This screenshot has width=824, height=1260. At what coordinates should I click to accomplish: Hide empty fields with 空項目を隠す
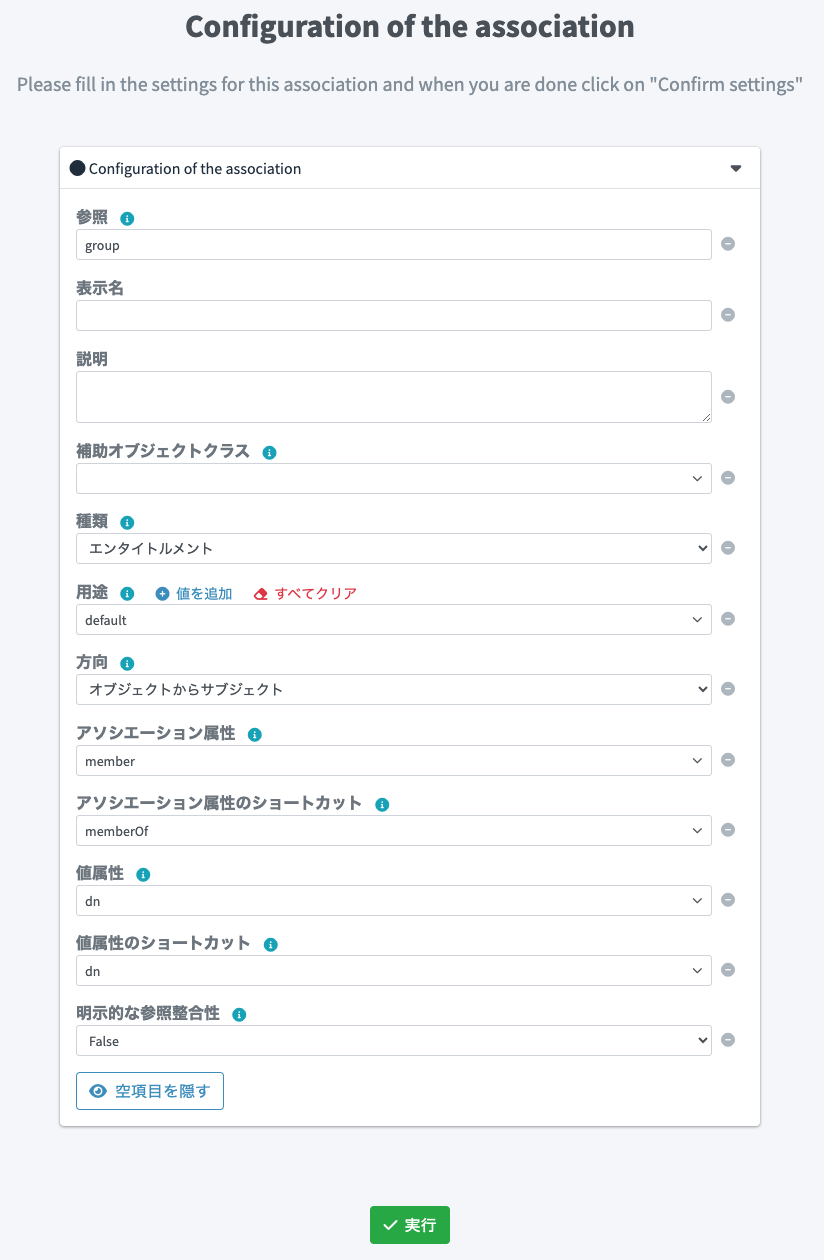click(x=150, y=1091)
